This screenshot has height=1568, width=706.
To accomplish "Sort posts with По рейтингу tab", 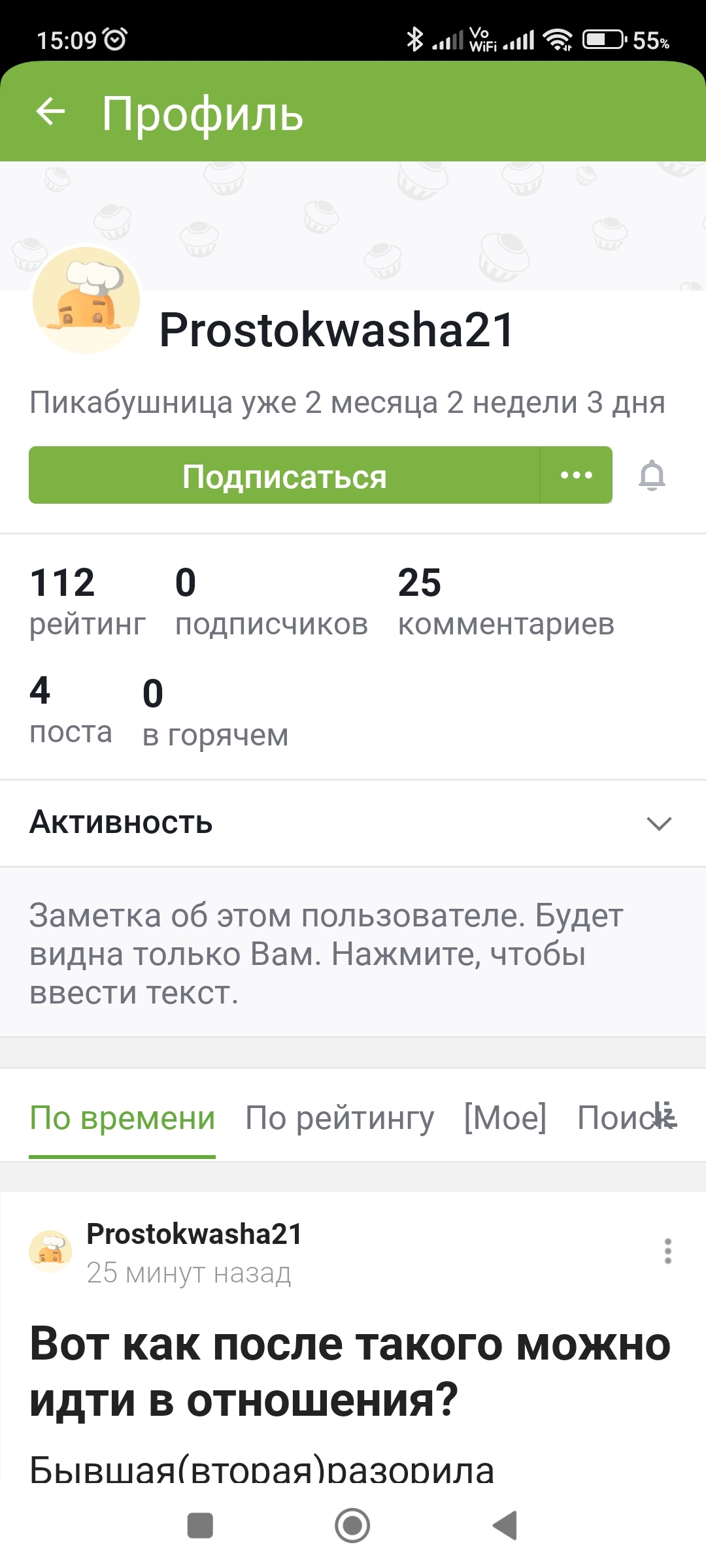I will click(339, 1118).
